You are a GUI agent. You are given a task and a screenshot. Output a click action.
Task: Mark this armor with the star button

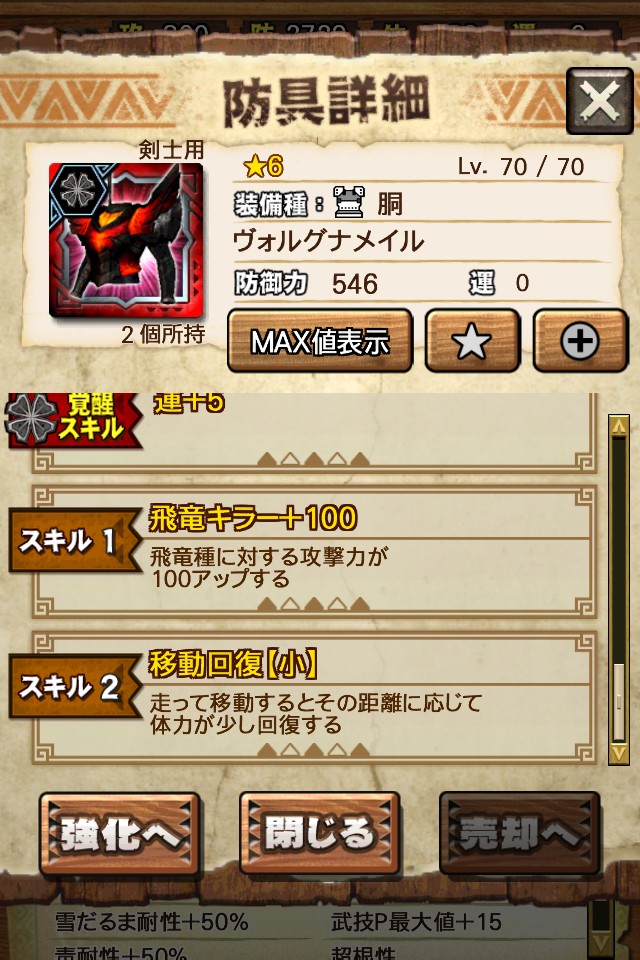(x=472, y=341)
